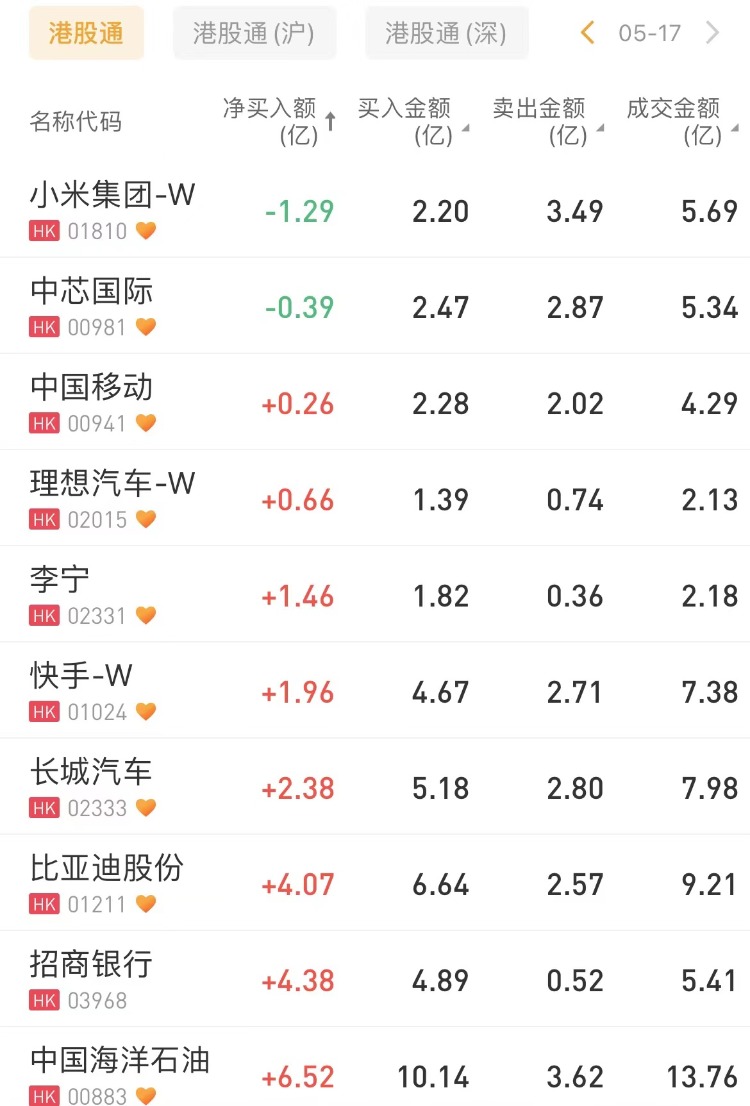Sort by 净买入额 column

point(278,121)
